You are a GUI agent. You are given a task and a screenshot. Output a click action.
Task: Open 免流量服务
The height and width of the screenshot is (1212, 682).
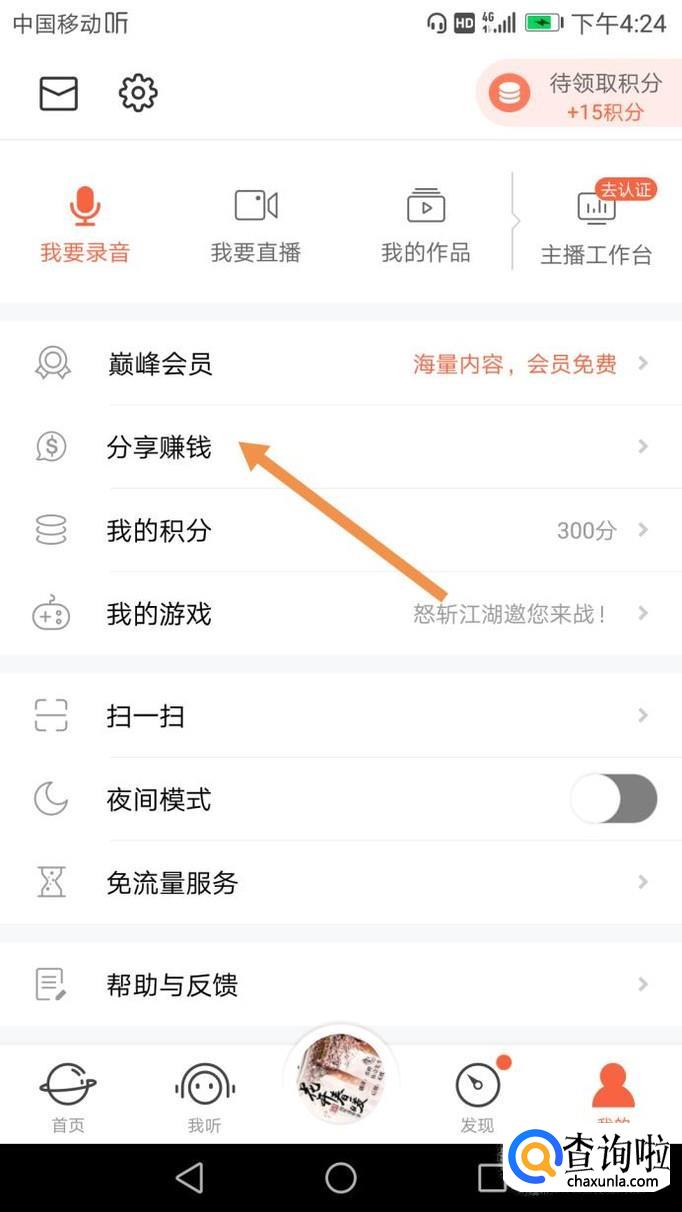tap(340, 882)
